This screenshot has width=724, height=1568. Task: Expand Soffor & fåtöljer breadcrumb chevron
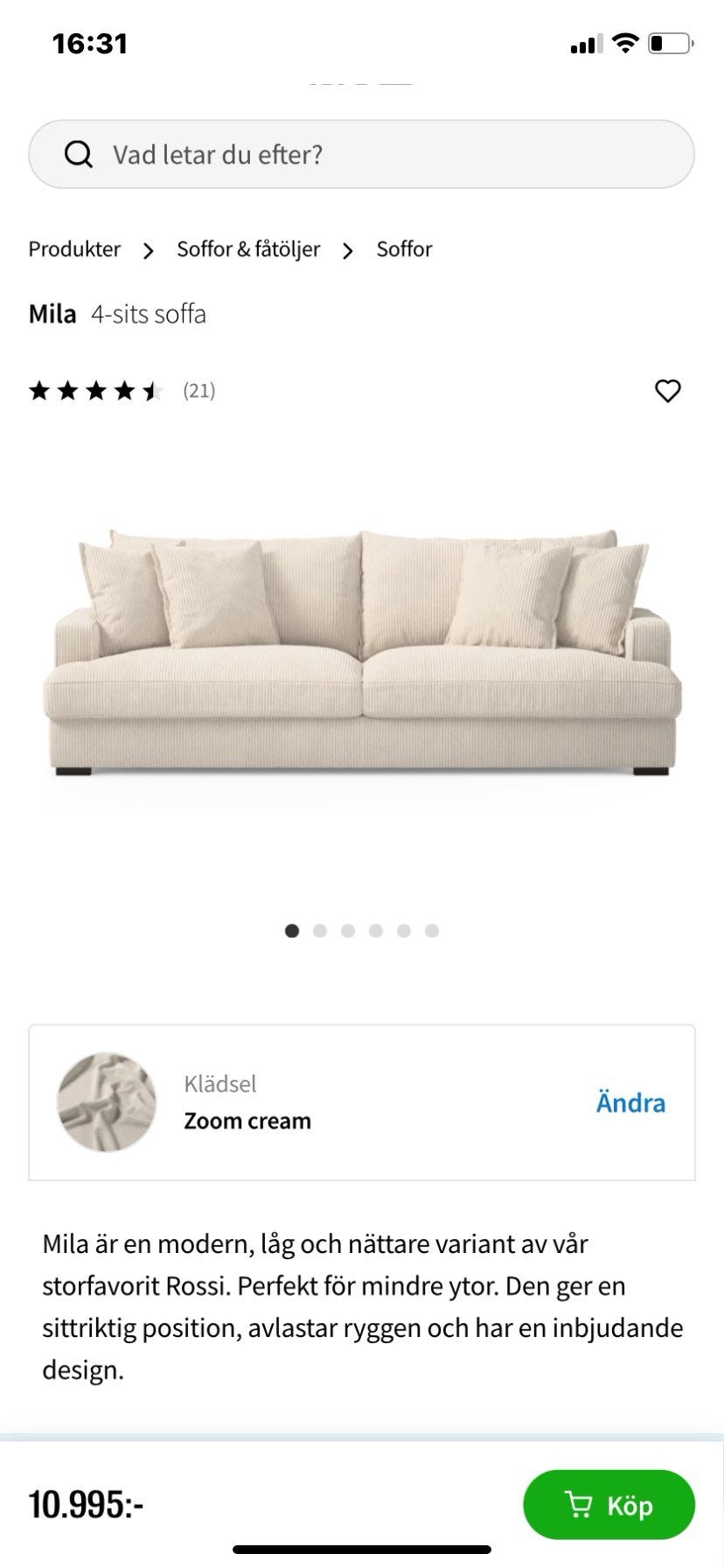(x=348, y=249)
